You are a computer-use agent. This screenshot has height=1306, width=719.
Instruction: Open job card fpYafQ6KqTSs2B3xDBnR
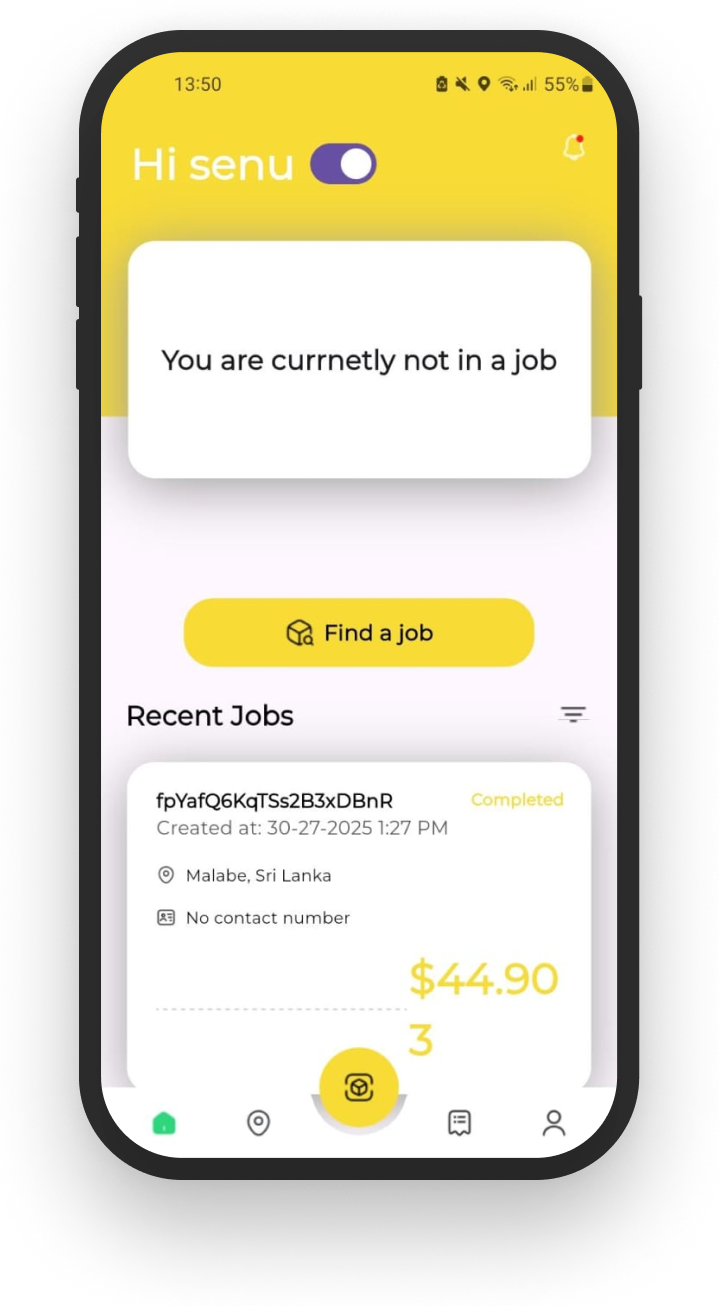coord(300,860)
